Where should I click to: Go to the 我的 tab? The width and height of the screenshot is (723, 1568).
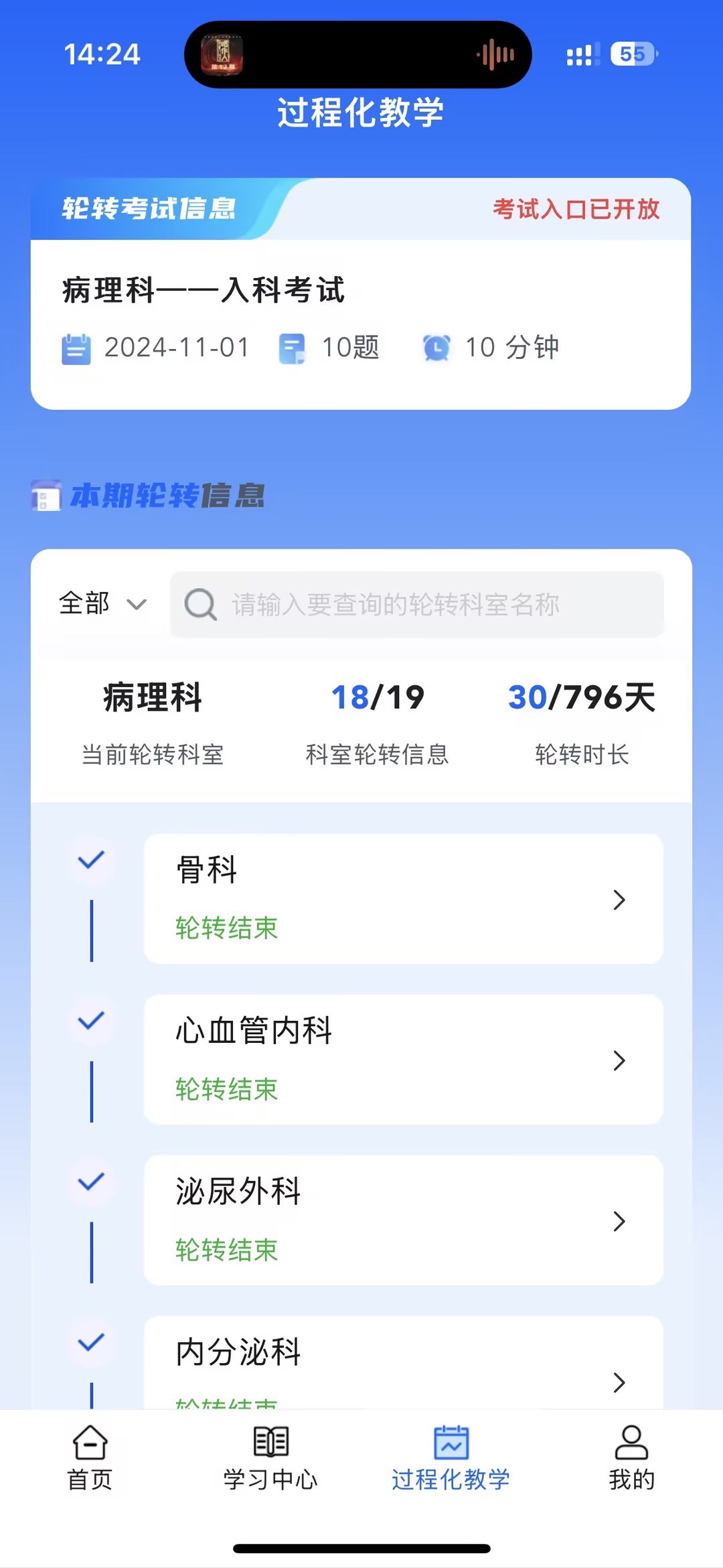[631, 1457]
